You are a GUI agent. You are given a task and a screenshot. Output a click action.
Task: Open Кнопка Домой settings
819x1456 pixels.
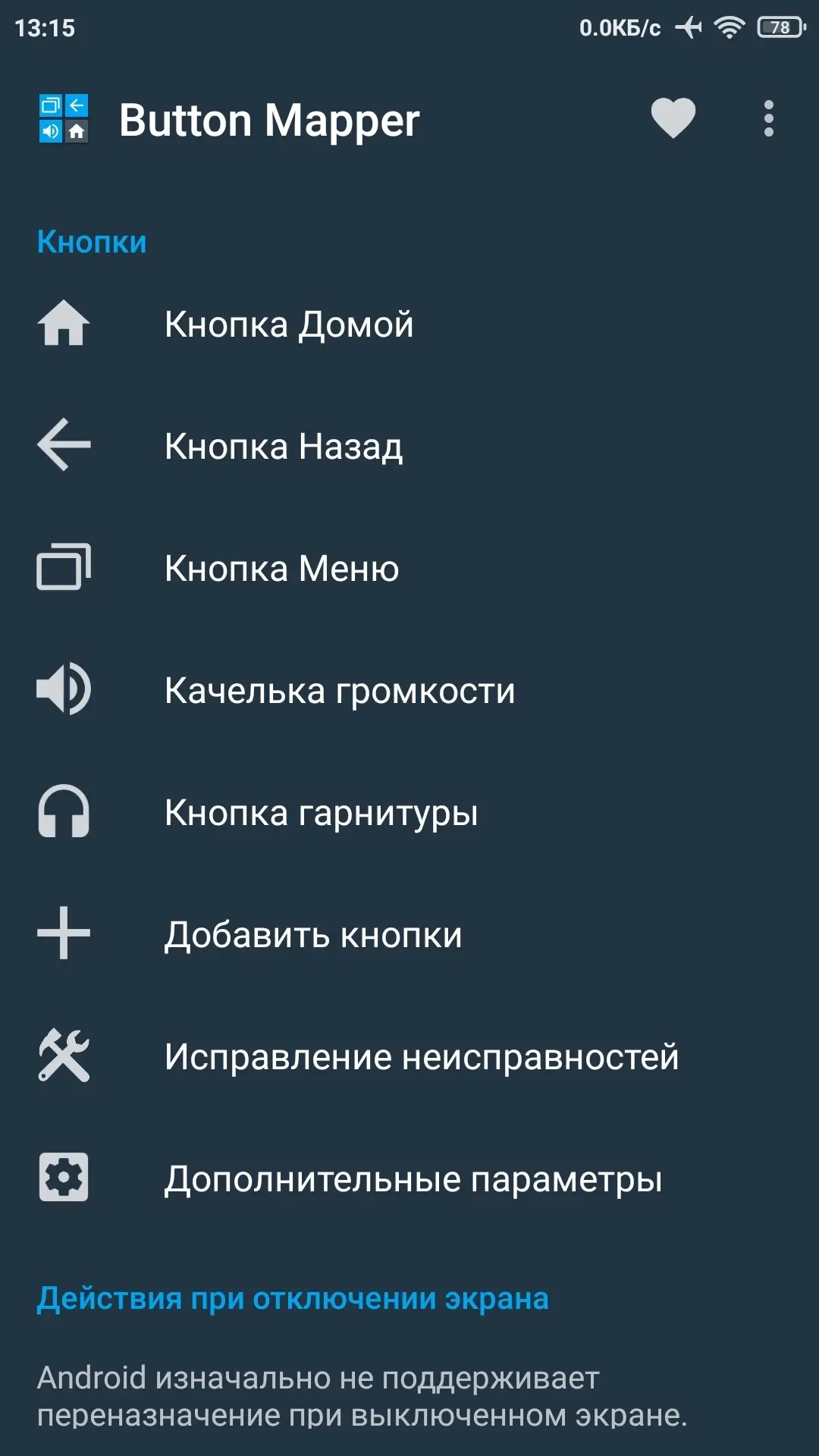click(409, 324)
